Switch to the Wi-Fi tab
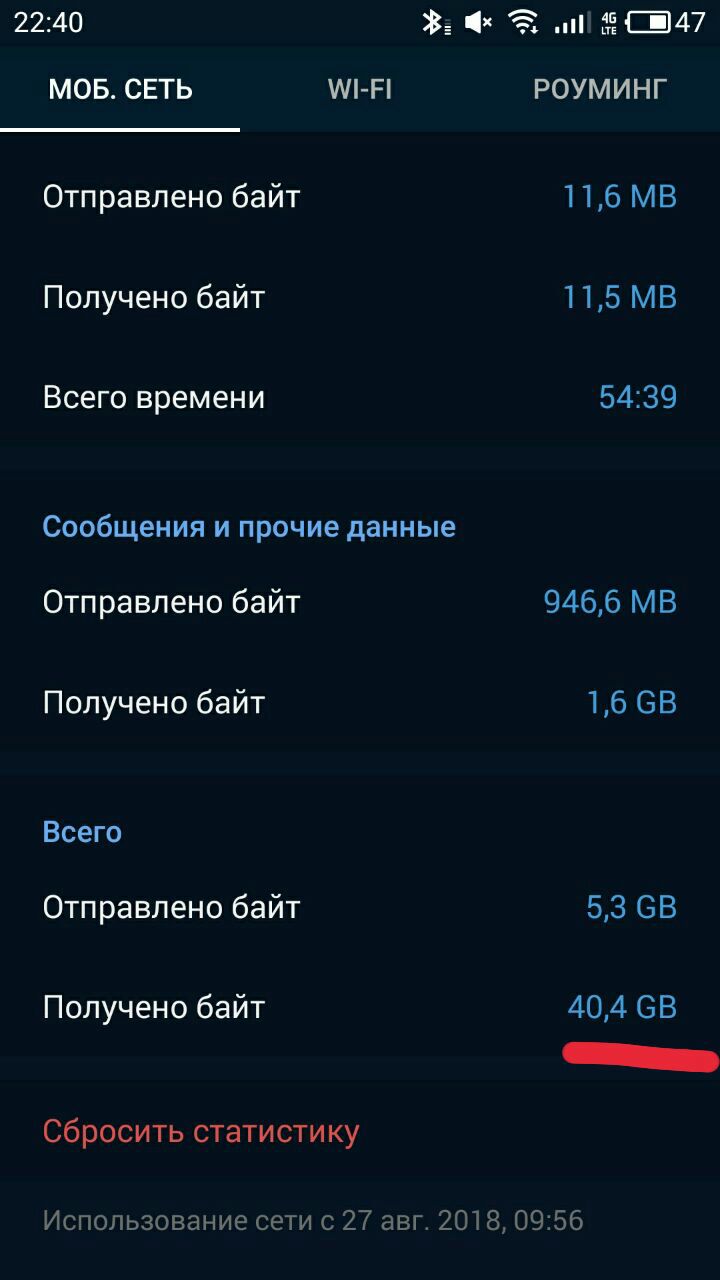 pyautogui.click(x=360, y=89)
